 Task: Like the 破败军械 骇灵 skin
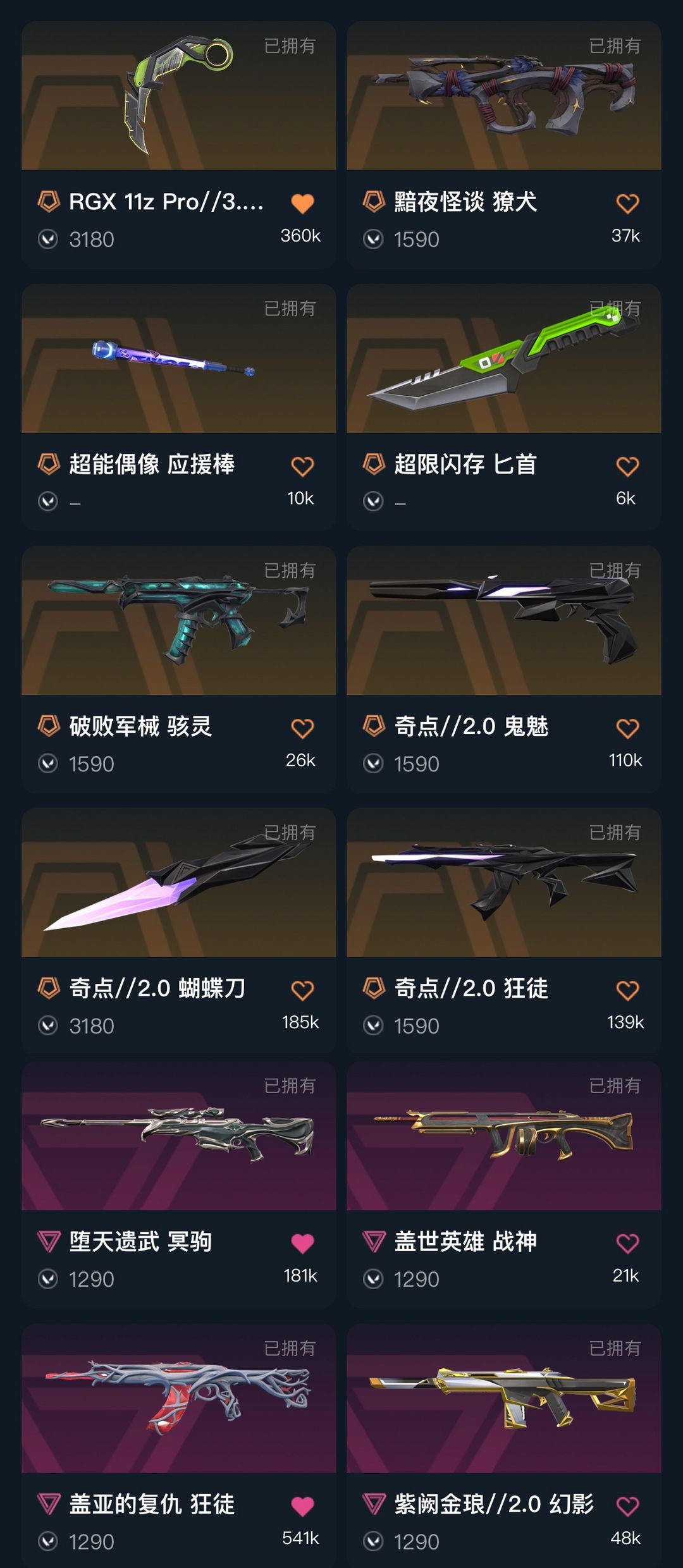pos(302,728)
